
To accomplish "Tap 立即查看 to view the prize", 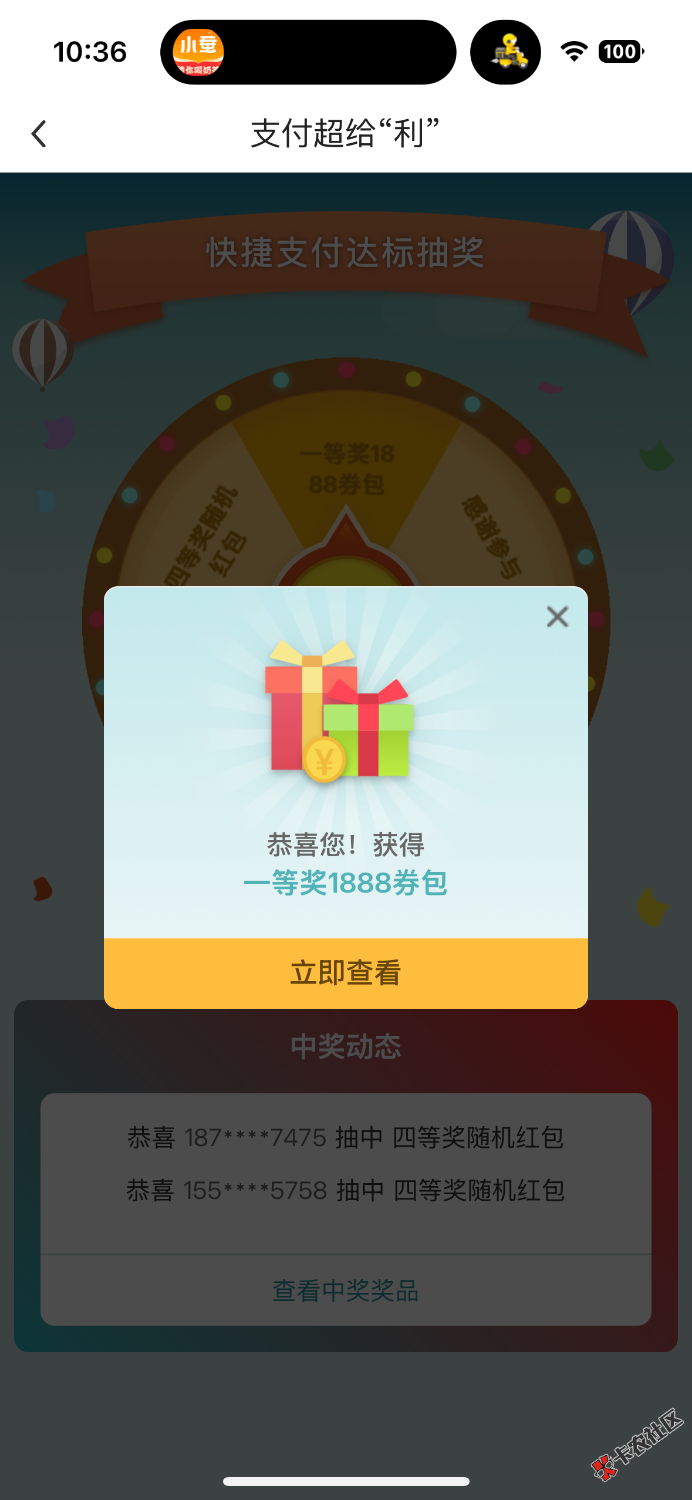I will 345,973.
